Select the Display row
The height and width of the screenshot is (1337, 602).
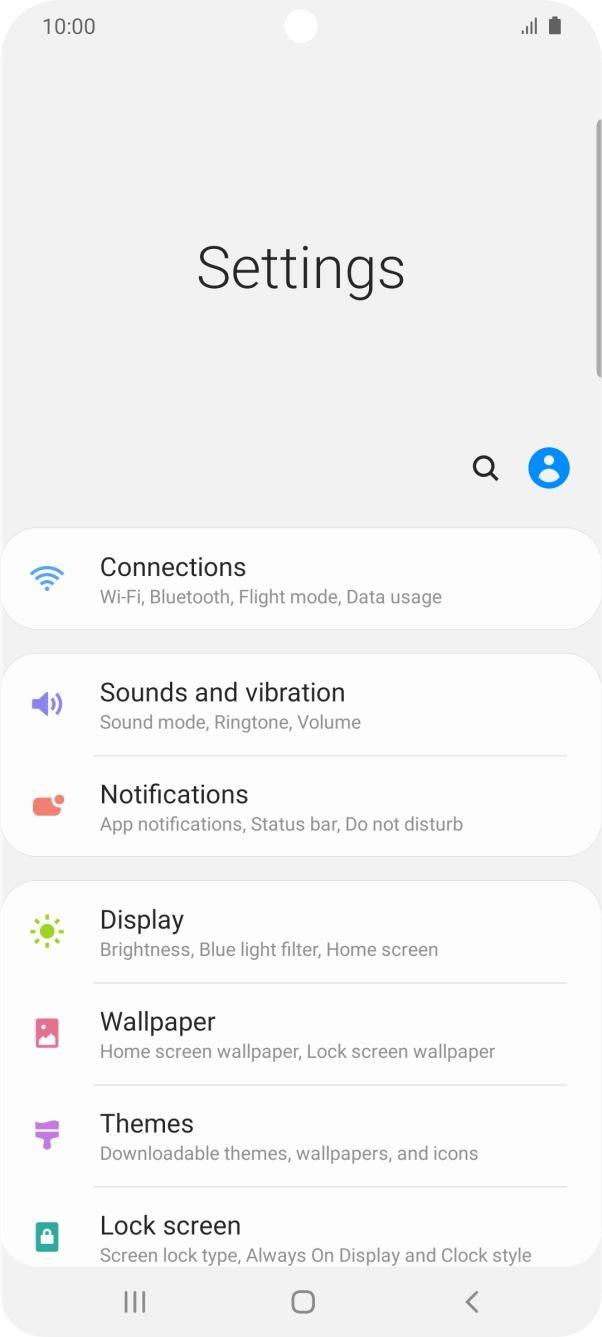tap(301, 932)
